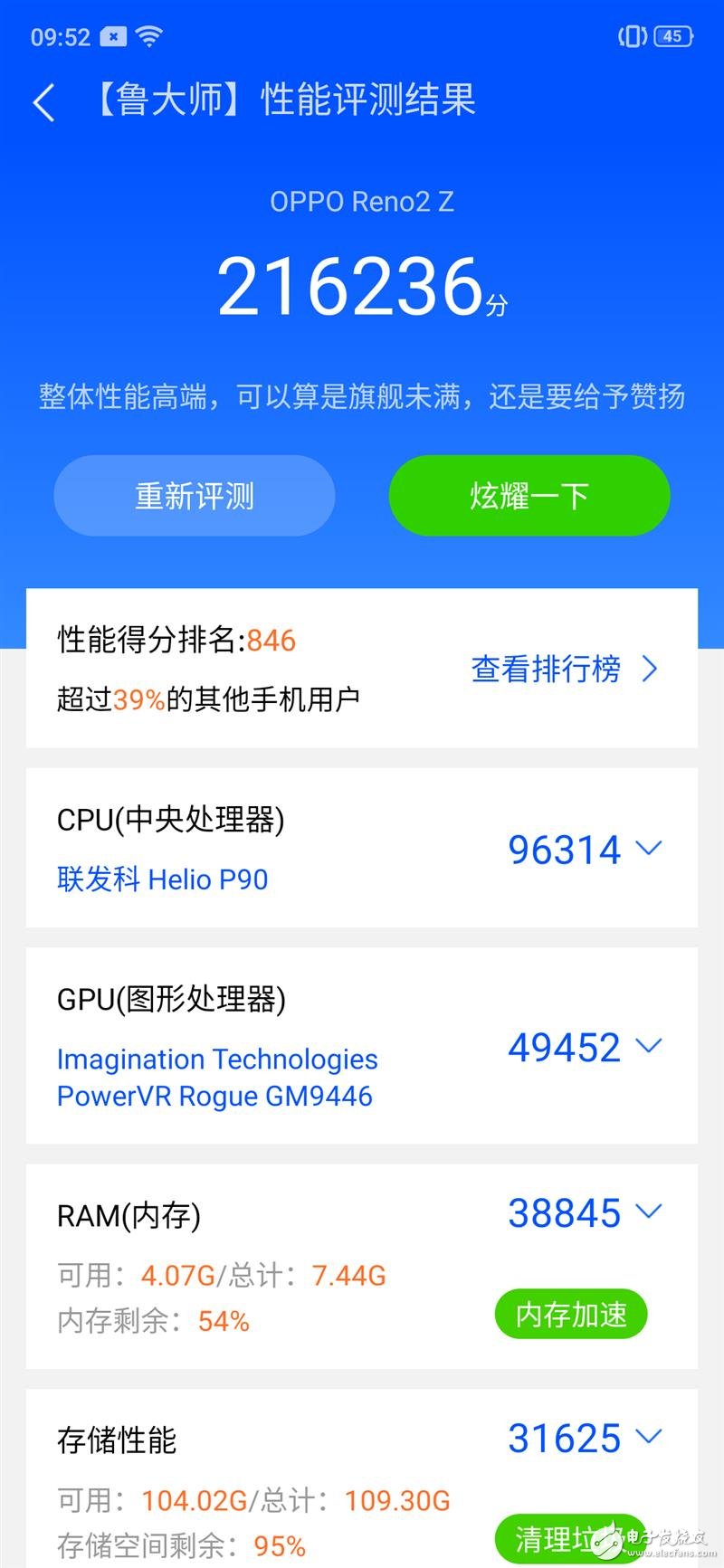The image size is (724, 1568).
Task: Expand the RAM score 38845 details
Action: [x=586, y=1213]
